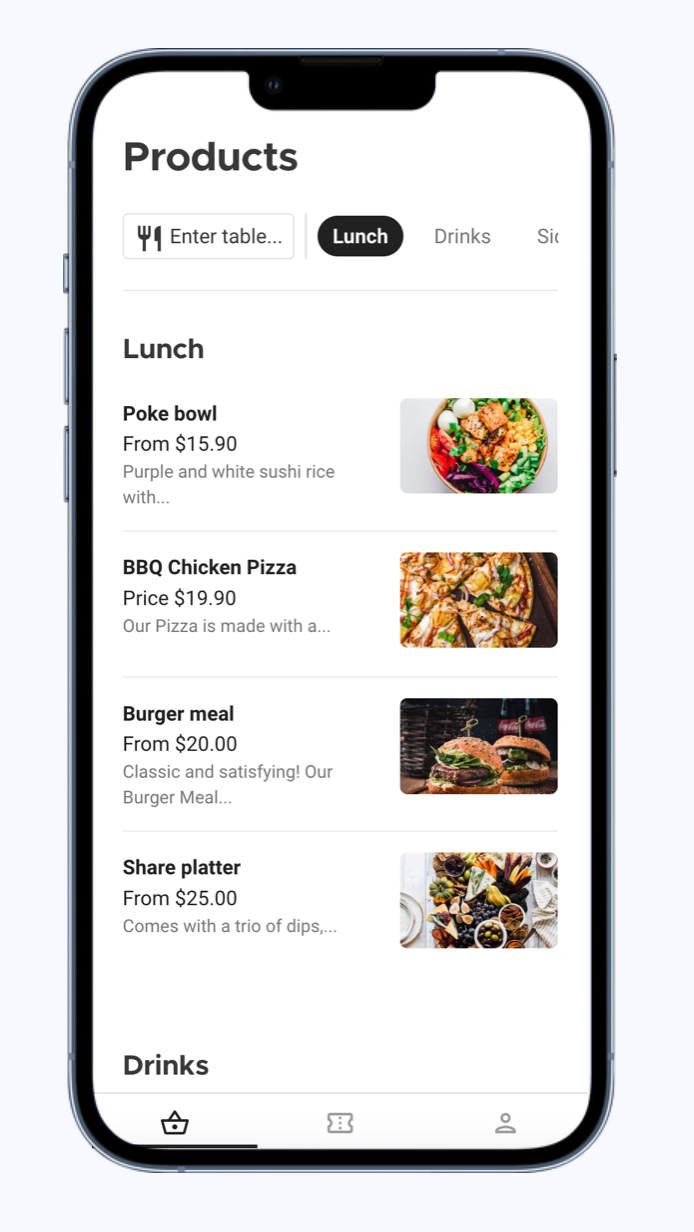Select the Lunch category chip
This screenshot has height=1232, width=694.
pos(360,236)
